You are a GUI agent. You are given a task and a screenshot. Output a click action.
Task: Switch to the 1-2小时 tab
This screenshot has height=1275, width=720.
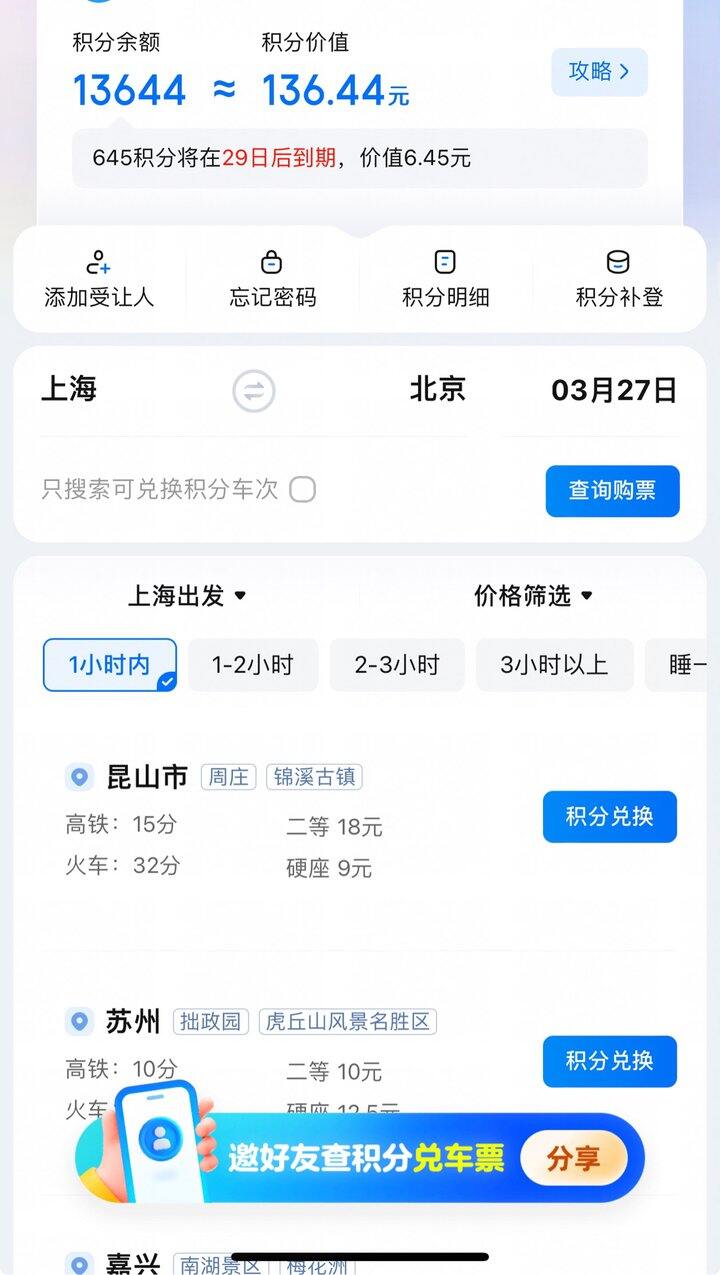(x=253, y=664)
